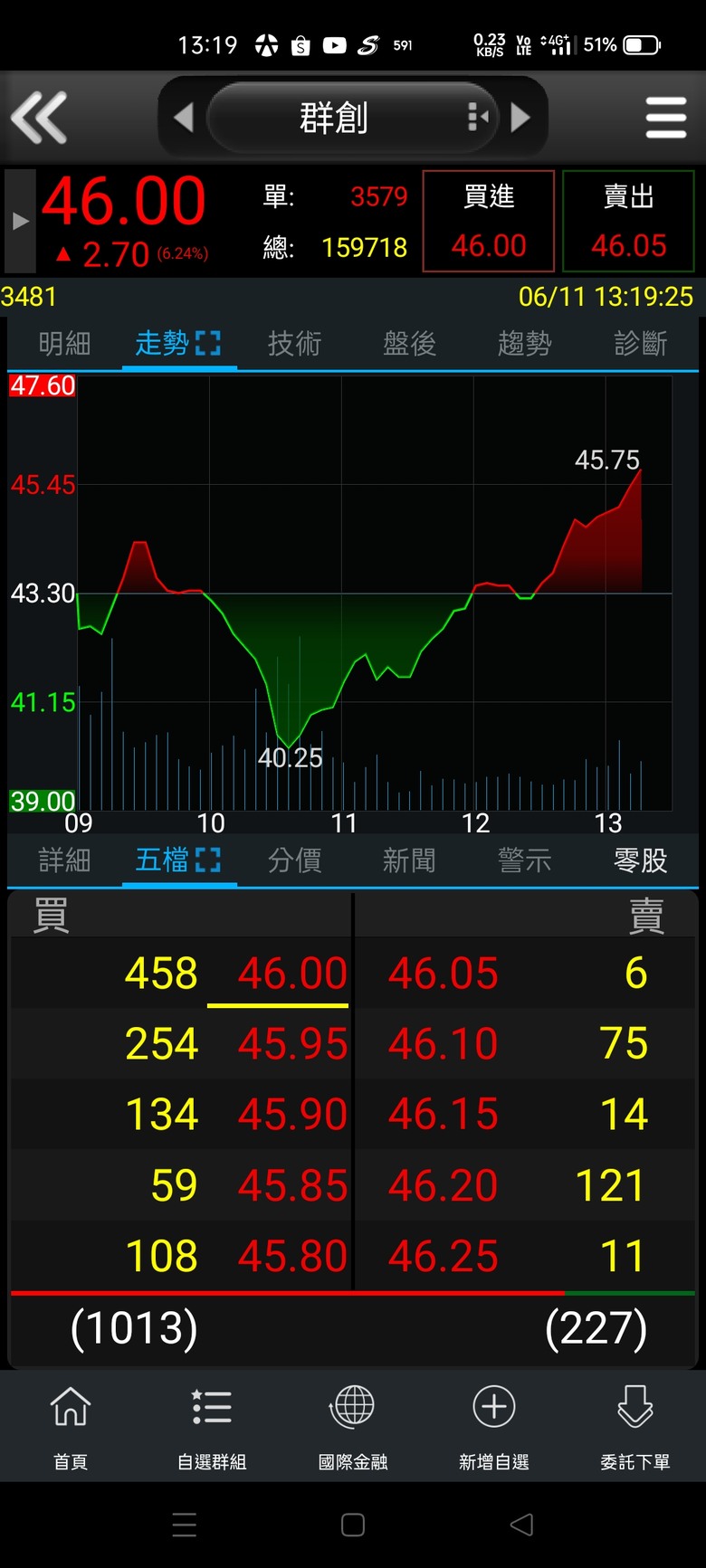Switch to the previous stock with left arrow
The image size is (706, 1568).
[x=184, y=118]
